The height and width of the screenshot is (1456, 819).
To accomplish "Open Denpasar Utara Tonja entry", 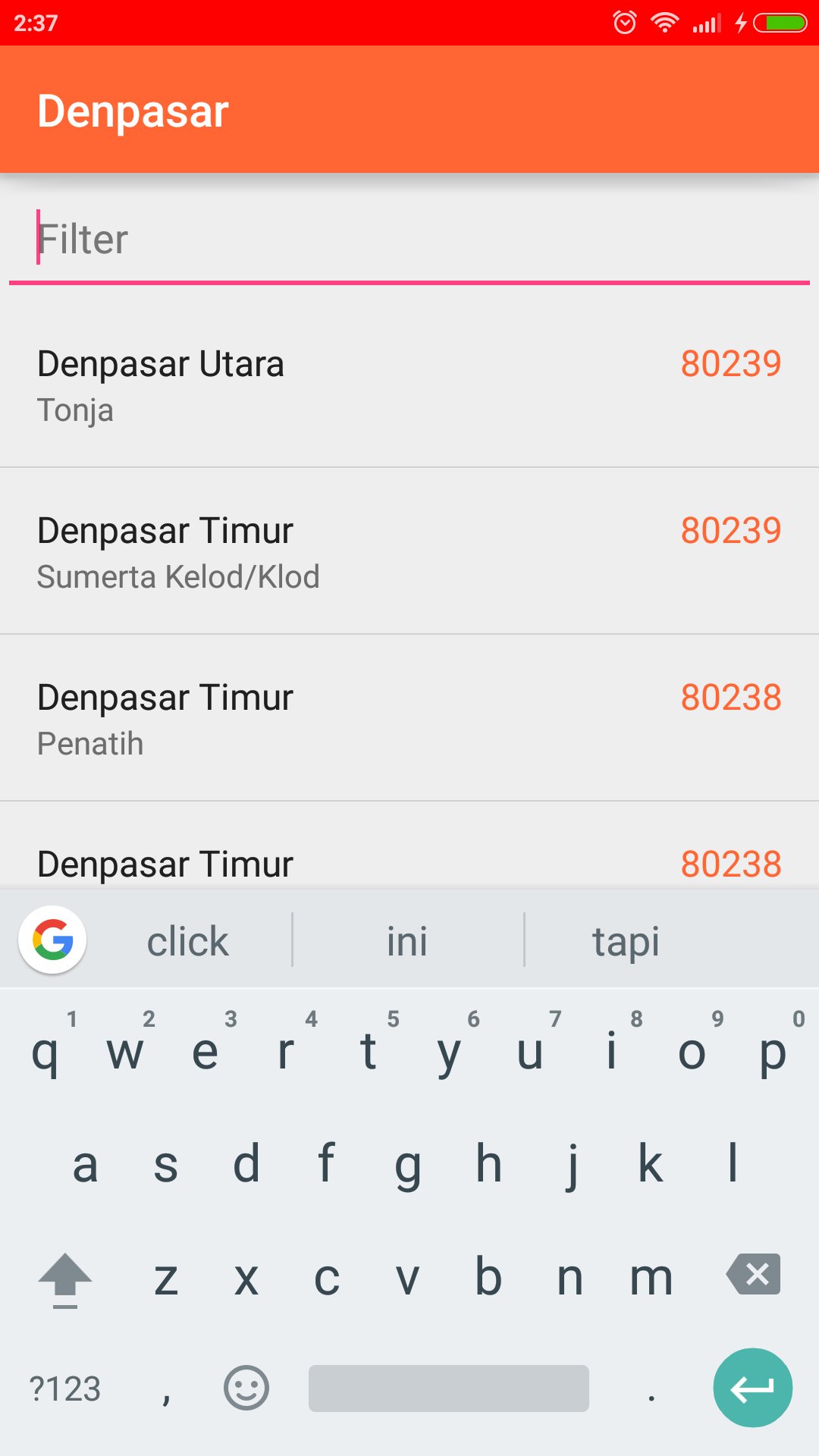I will coord(409,384).
